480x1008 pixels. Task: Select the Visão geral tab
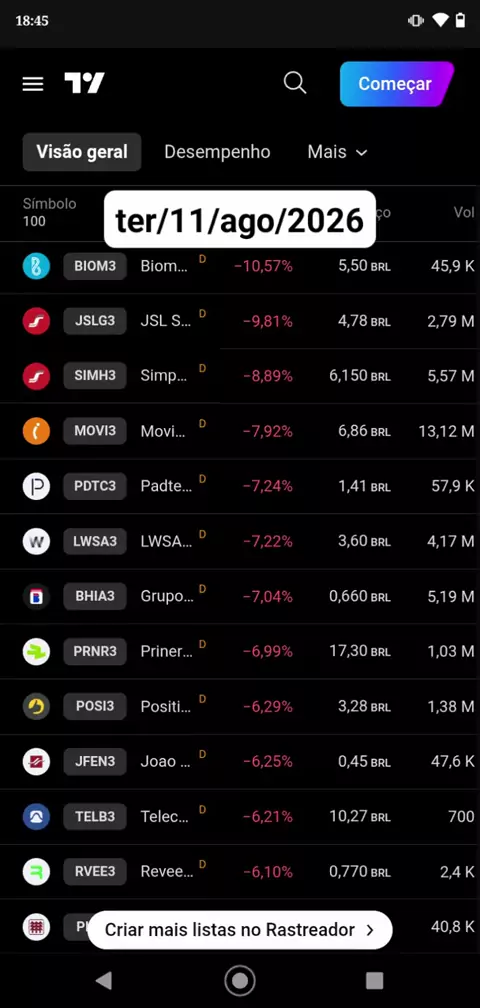click(82, 152)
